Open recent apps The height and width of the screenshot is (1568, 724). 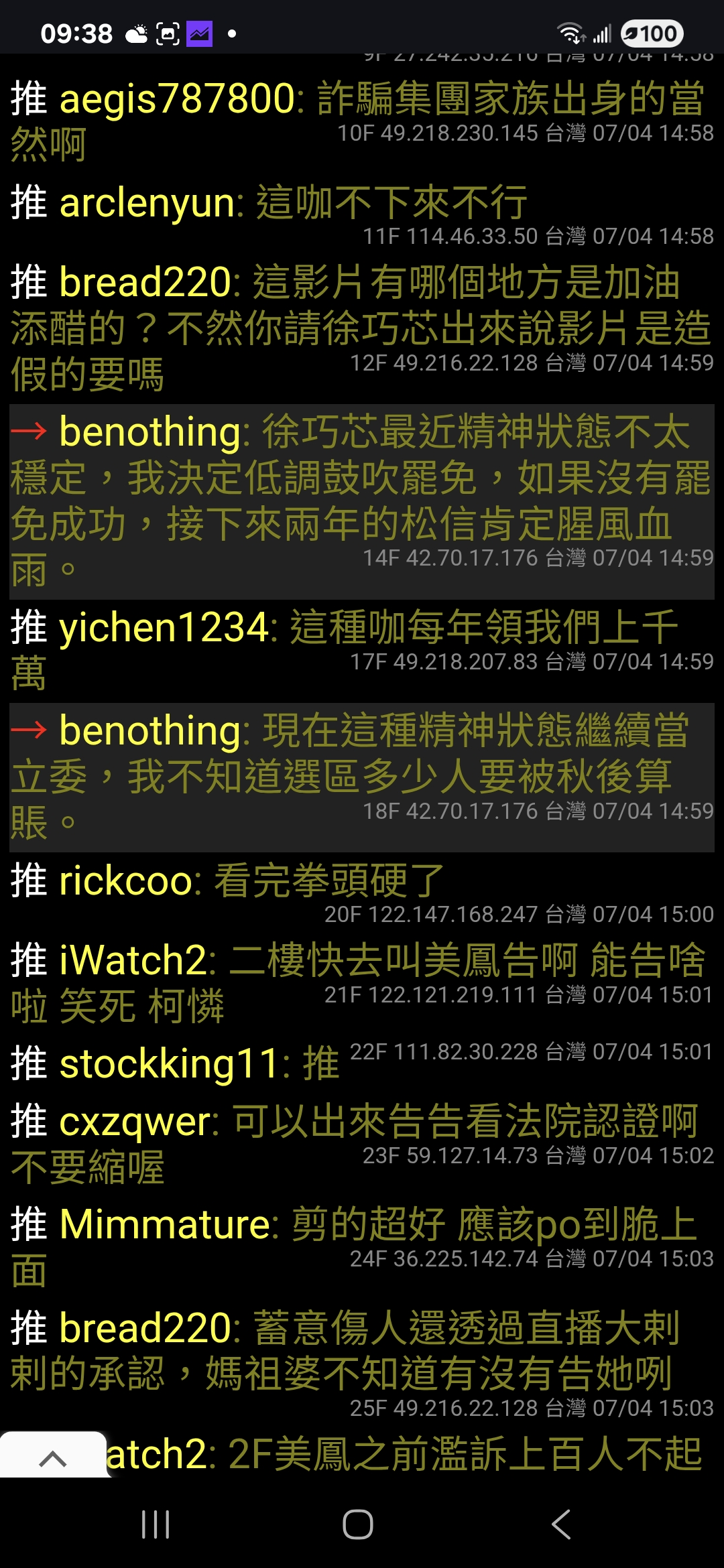[x=156, y=1524]
